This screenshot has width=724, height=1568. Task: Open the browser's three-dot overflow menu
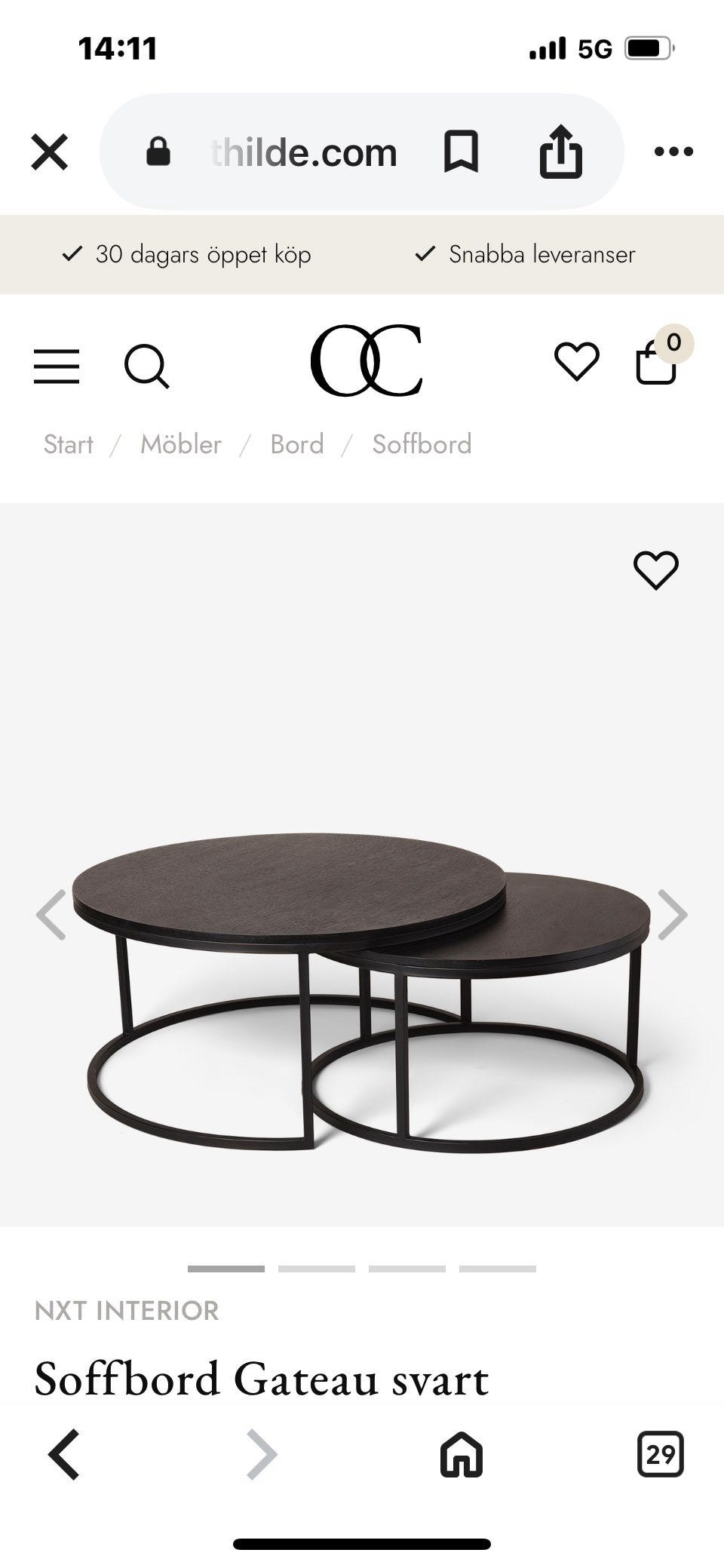click(673, 152)
